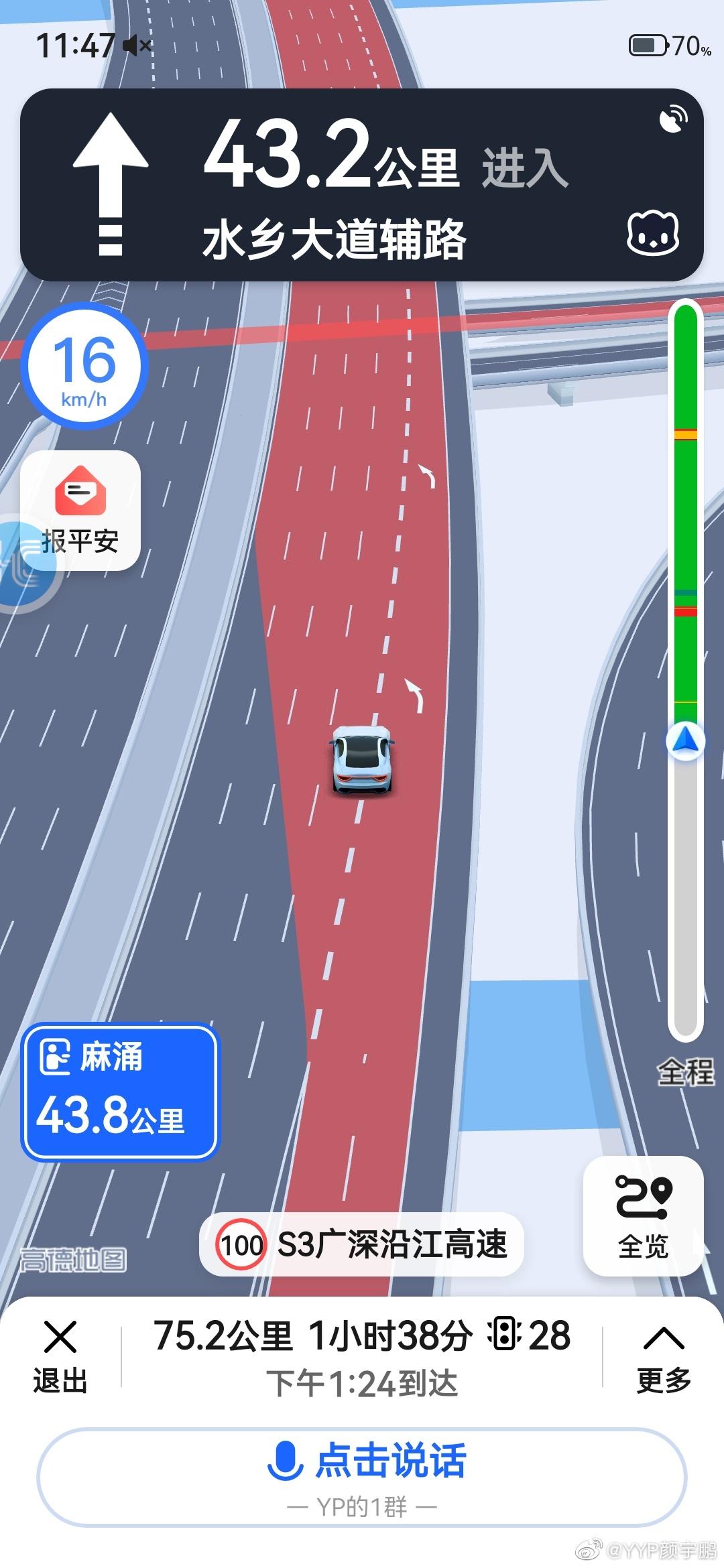Exit navigation with the 退出 button
The height and width of the screenshot is (1568, 724).
click(60, 1356)
